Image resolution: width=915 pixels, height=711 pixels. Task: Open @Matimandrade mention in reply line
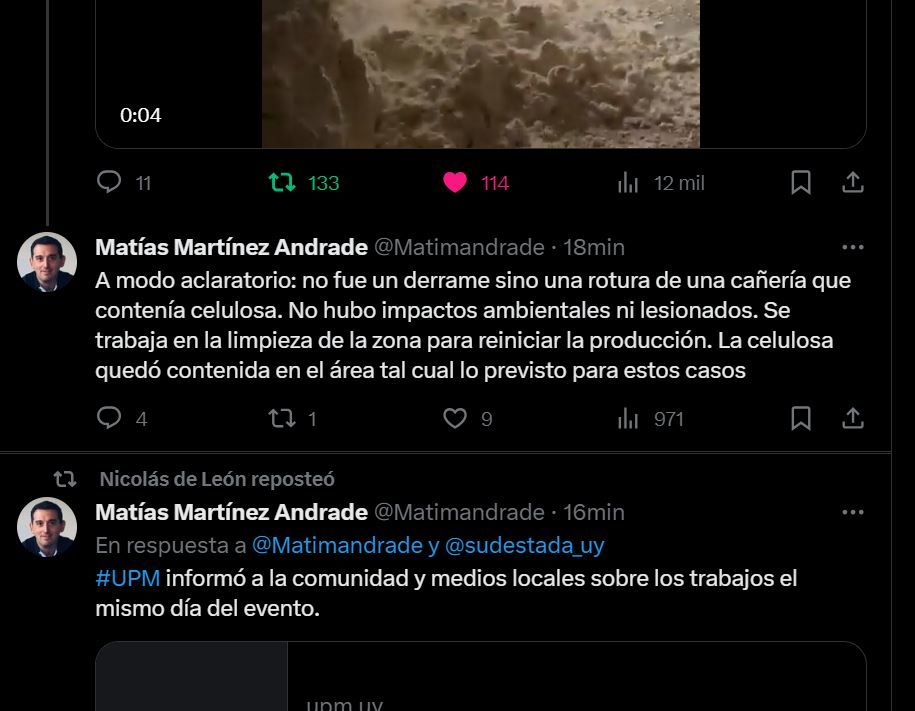tap(337, 545)
